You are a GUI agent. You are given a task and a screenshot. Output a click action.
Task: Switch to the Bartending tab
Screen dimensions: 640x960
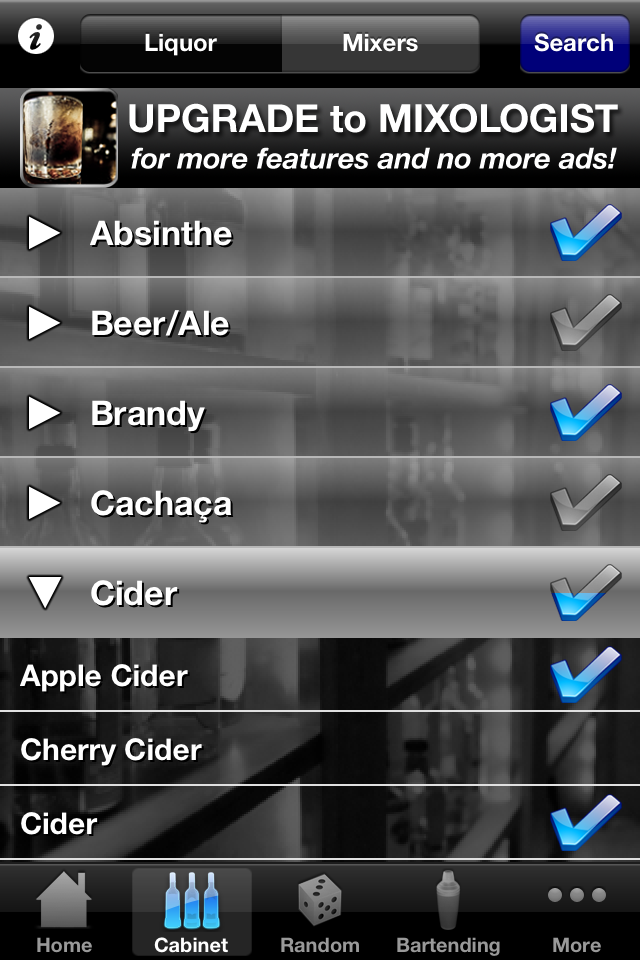(448, 913)
